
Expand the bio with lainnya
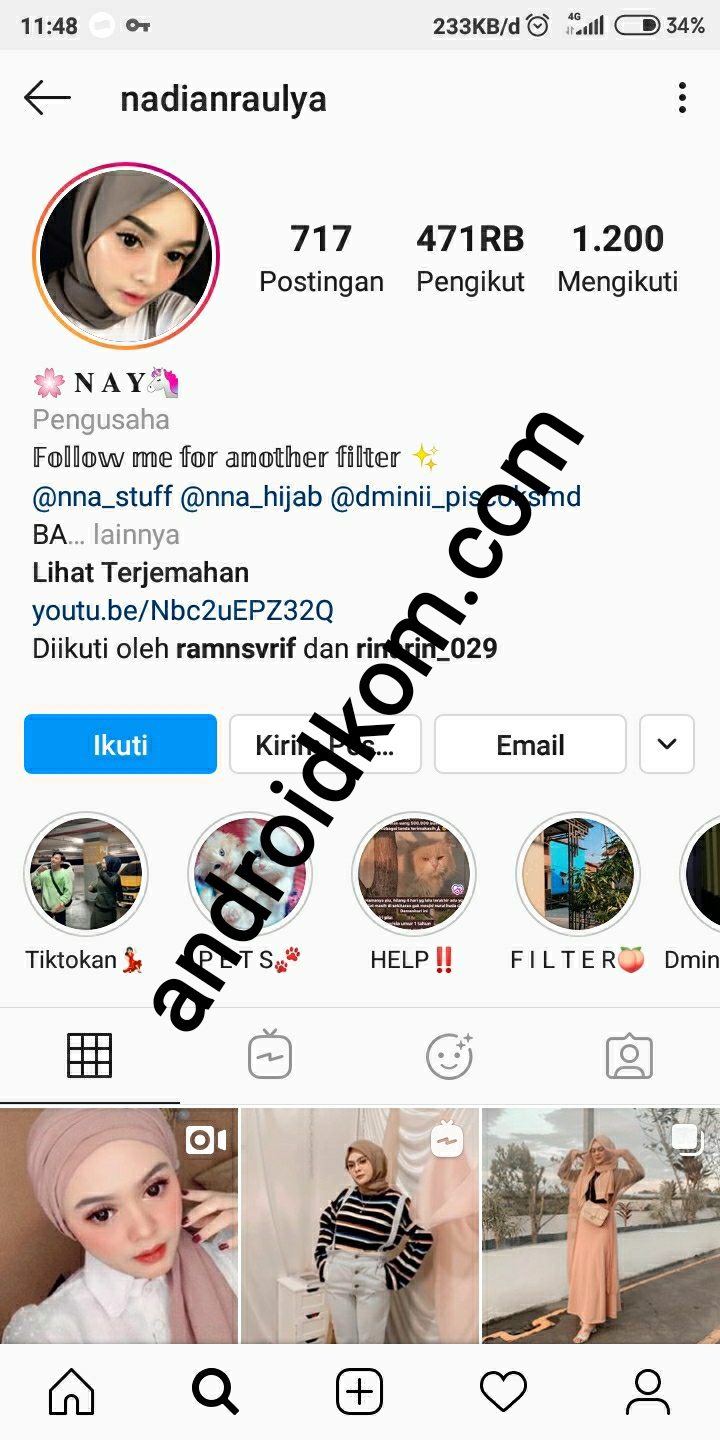point(136,535)
